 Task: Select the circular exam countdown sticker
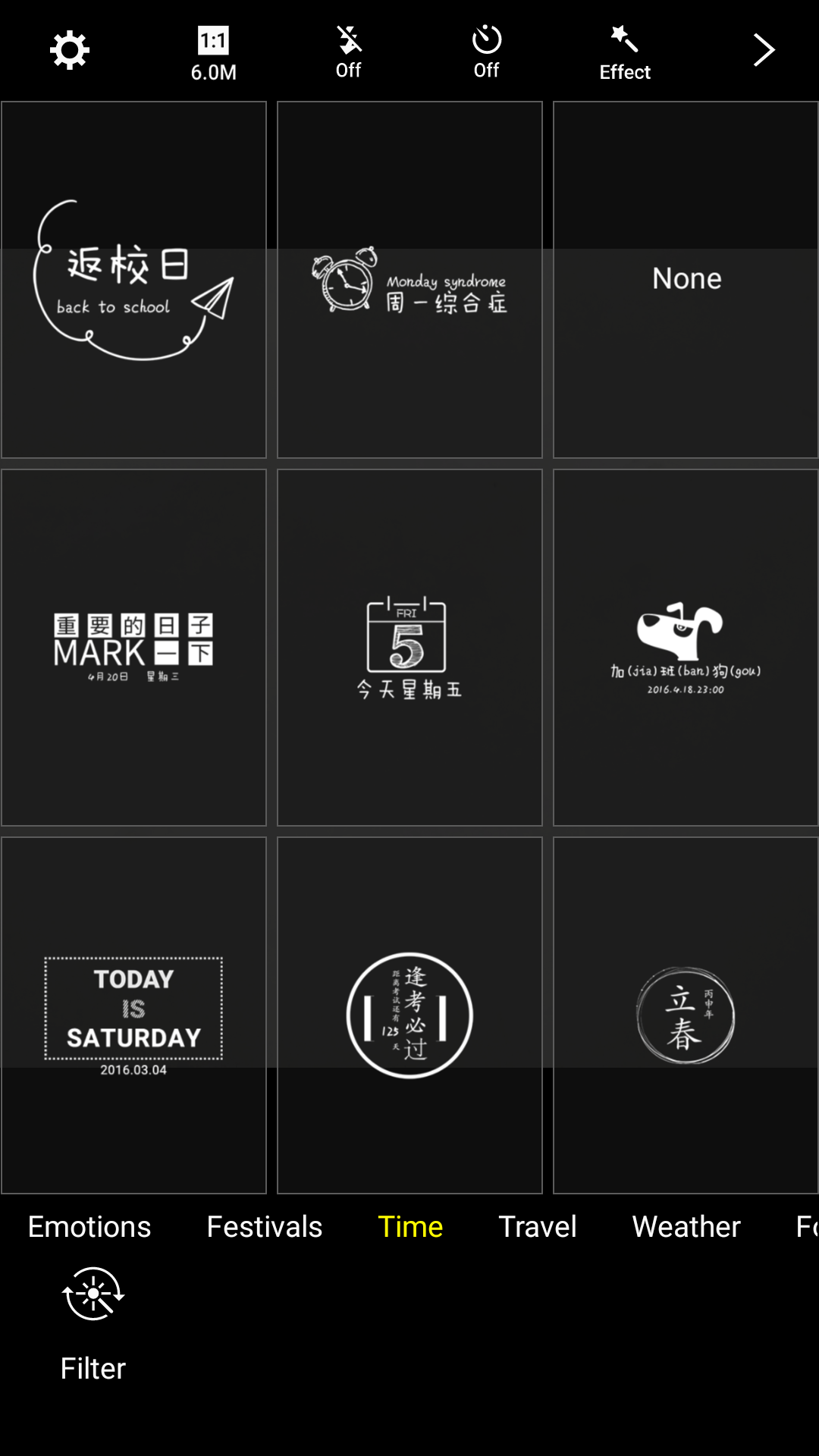[x=409, y=1015]
